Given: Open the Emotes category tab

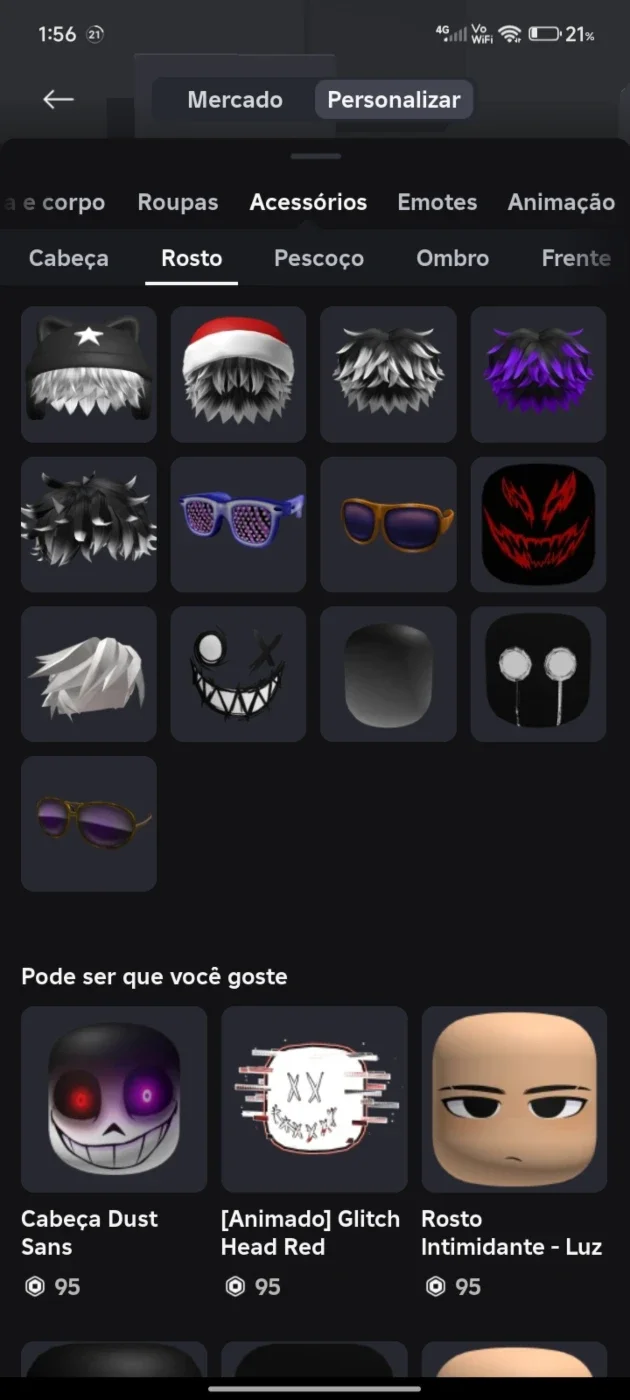Looking at the screenshot, I should click(x=437, y=202).
